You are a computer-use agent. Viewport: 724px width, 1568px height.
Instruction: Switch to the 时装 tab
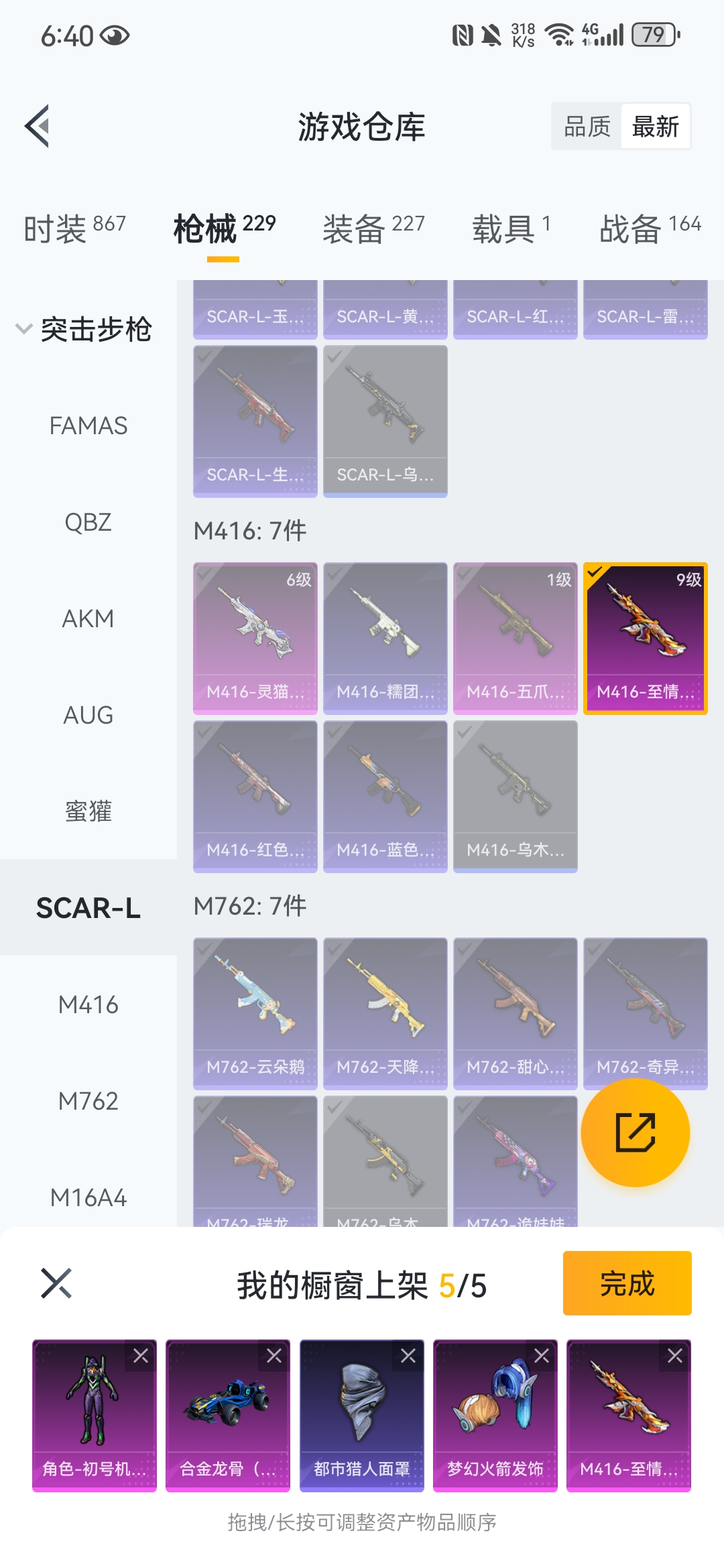pyautogui.click(x=74, y=229)
